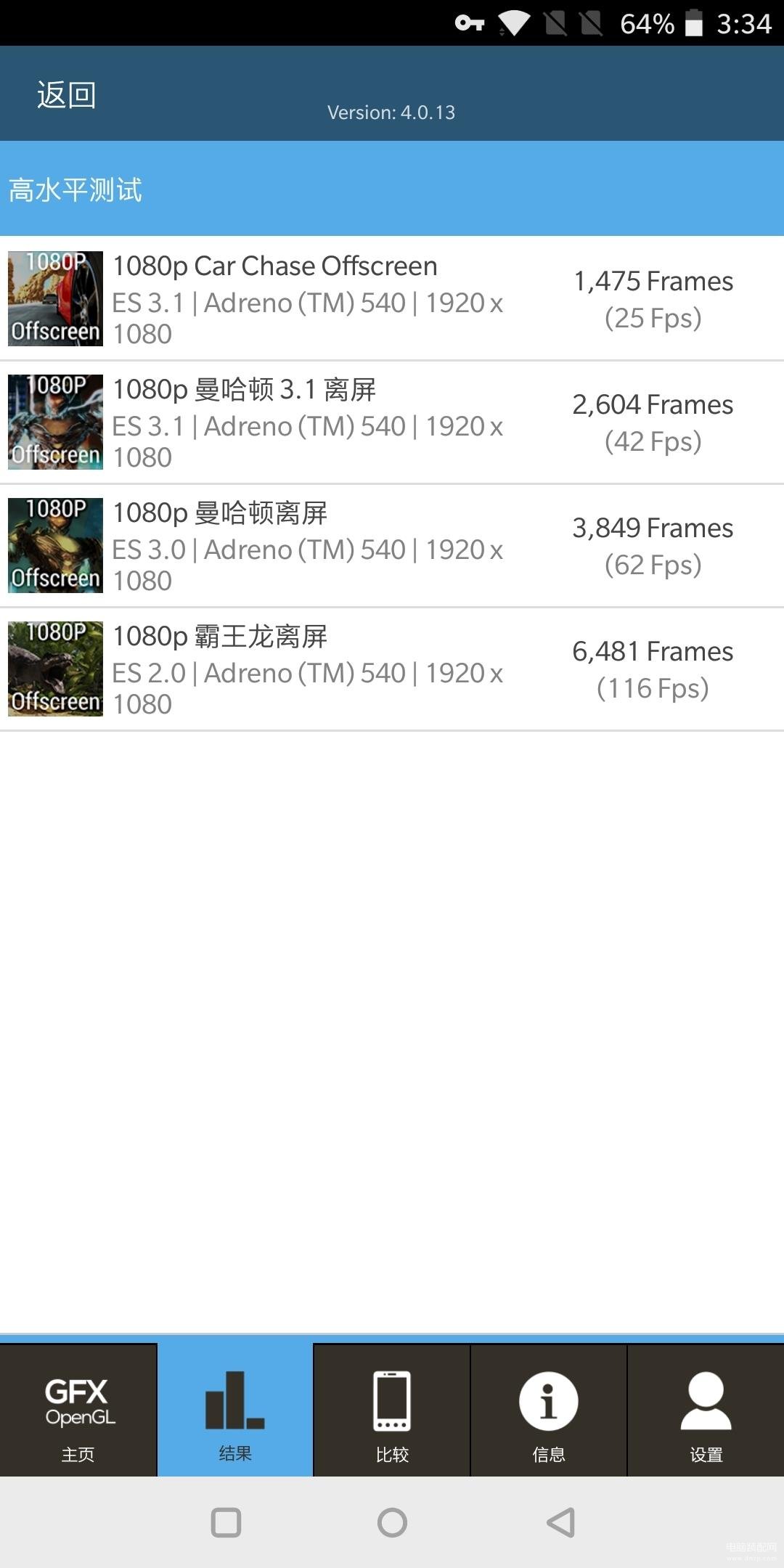Screen dimensions: 784x1568
Task: Select the 结果 results tab
Action: pyautogui.click(x=235, y=1410)
